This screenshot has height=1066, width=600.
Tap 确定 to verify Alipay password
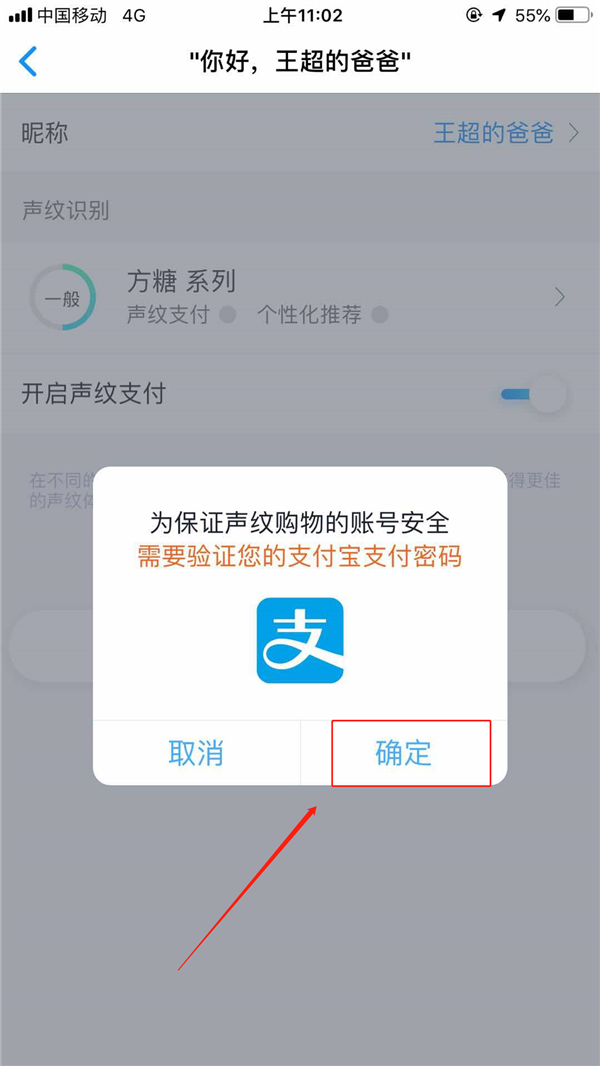(x=404, y=753)
